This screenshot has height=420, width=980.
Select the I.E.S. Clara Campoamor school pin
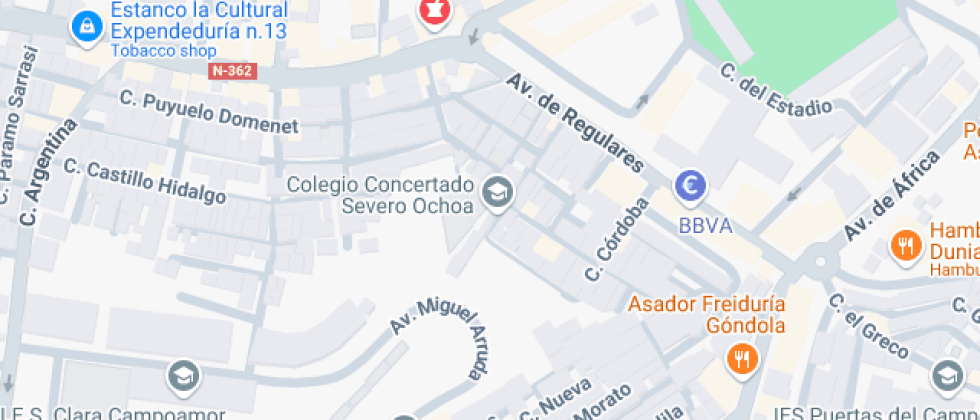click(184, 376)
